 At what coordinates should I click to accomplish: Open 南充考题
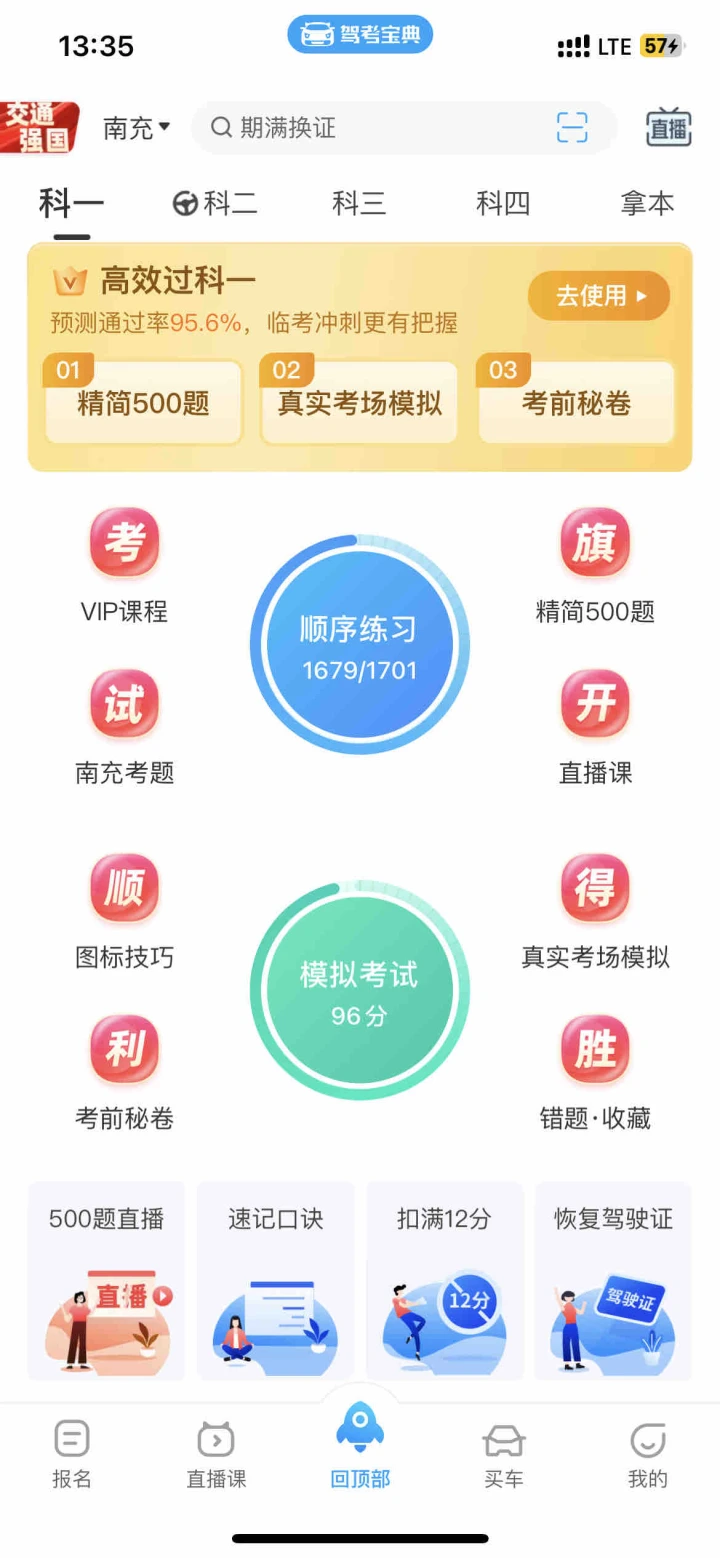124,728
